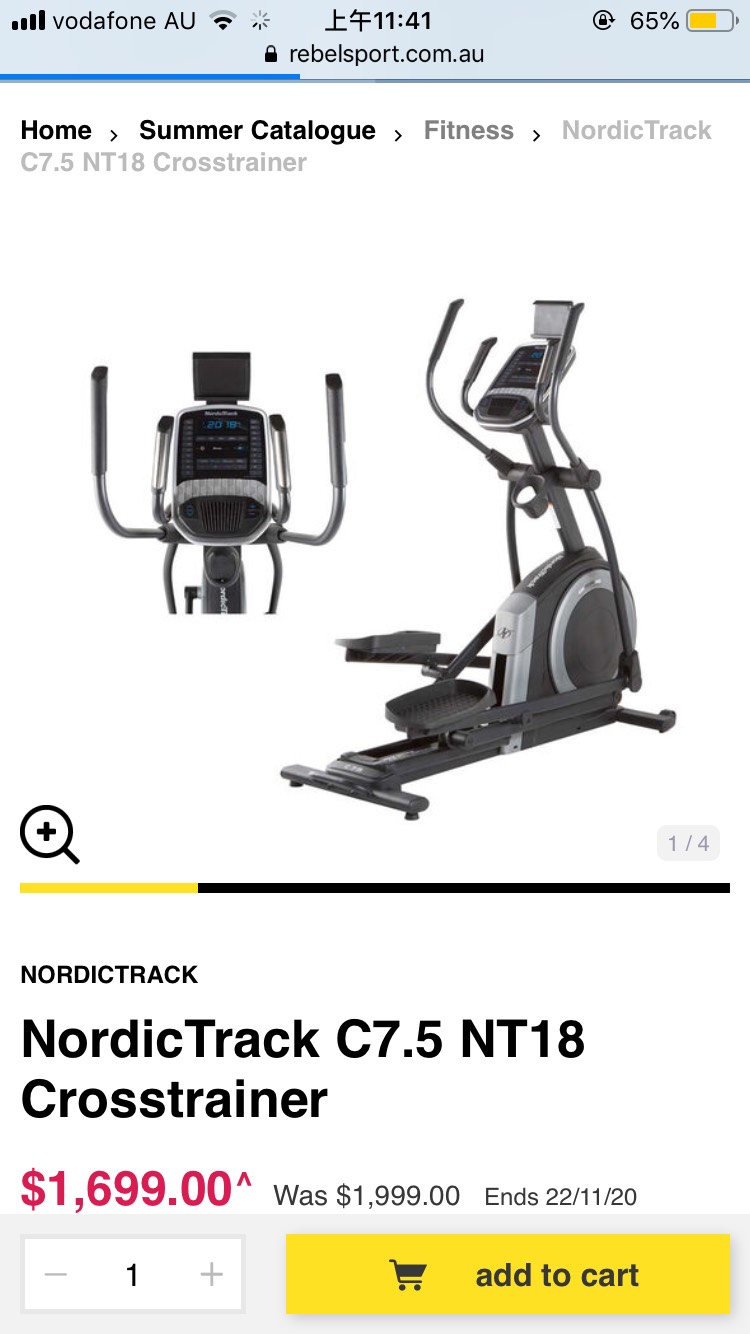
Task: Go to Home breadcrumb link
Action: (x=56, y=131)
